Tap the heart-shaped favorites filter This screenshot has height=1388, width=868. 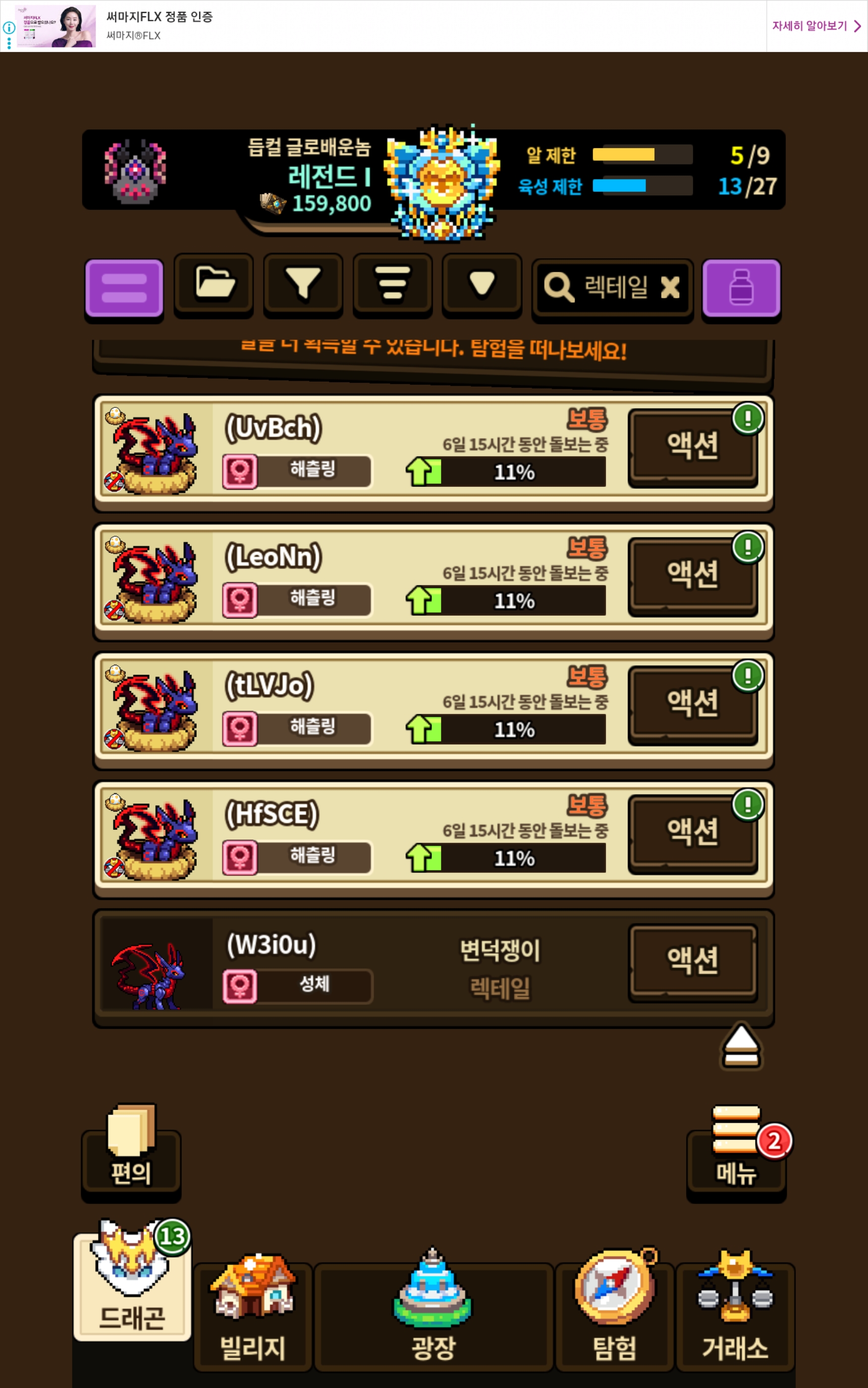pyautogui.click(x=482, y=284)
